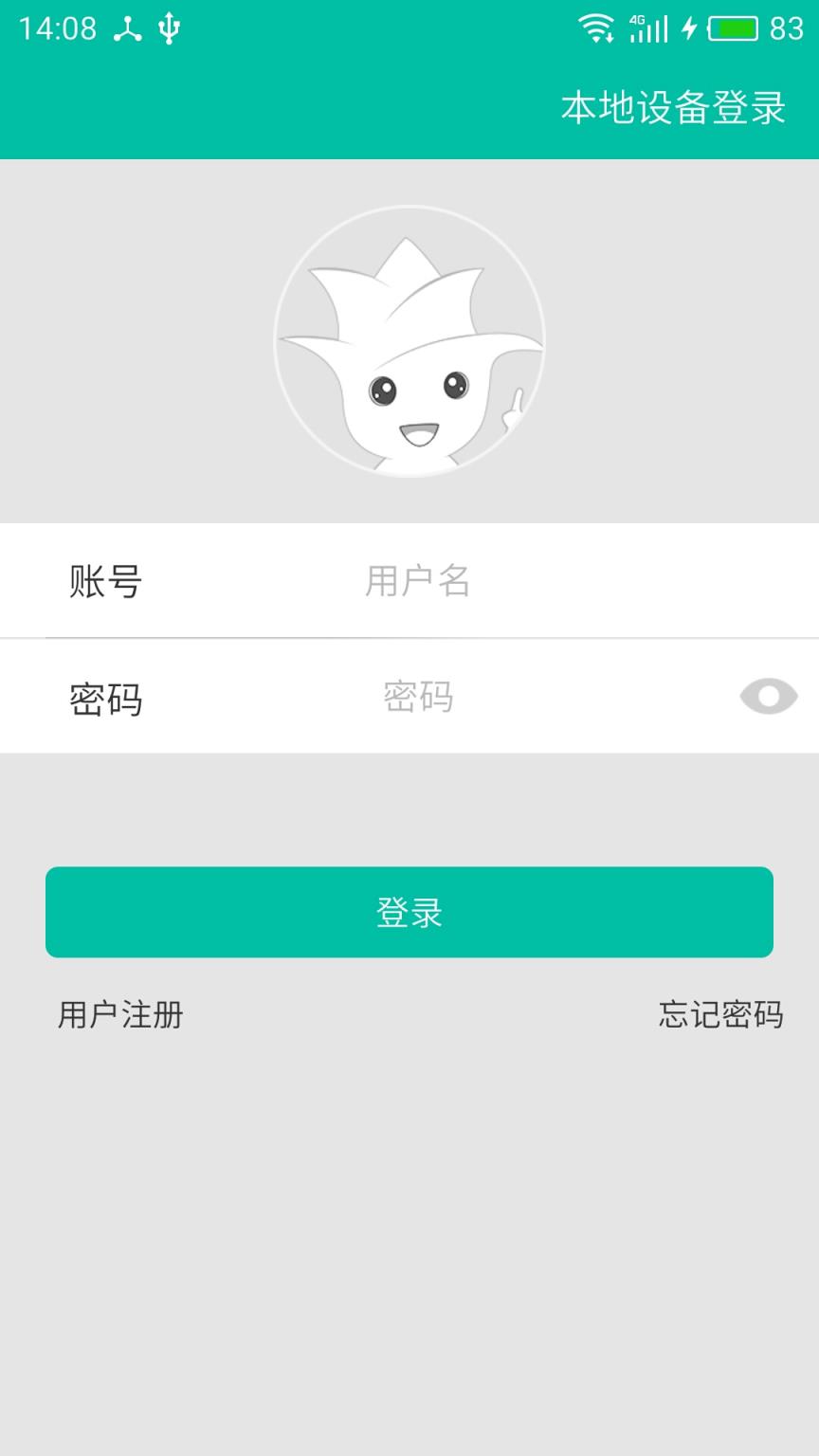Click 忘记密码 to recover password
819x1456 pixels.
(x=721, y=1015)
